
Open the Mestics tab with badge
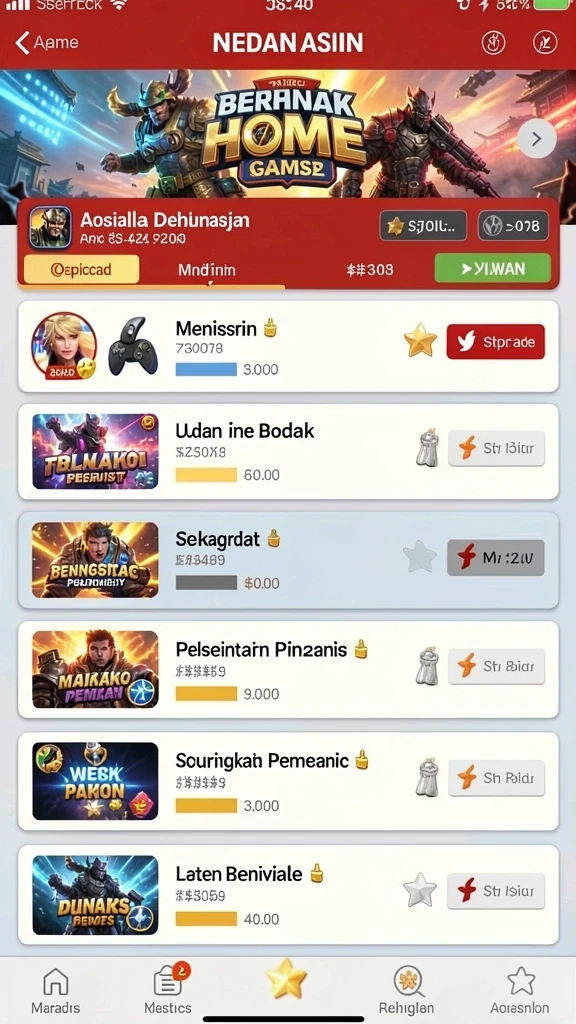coord(168,989)
